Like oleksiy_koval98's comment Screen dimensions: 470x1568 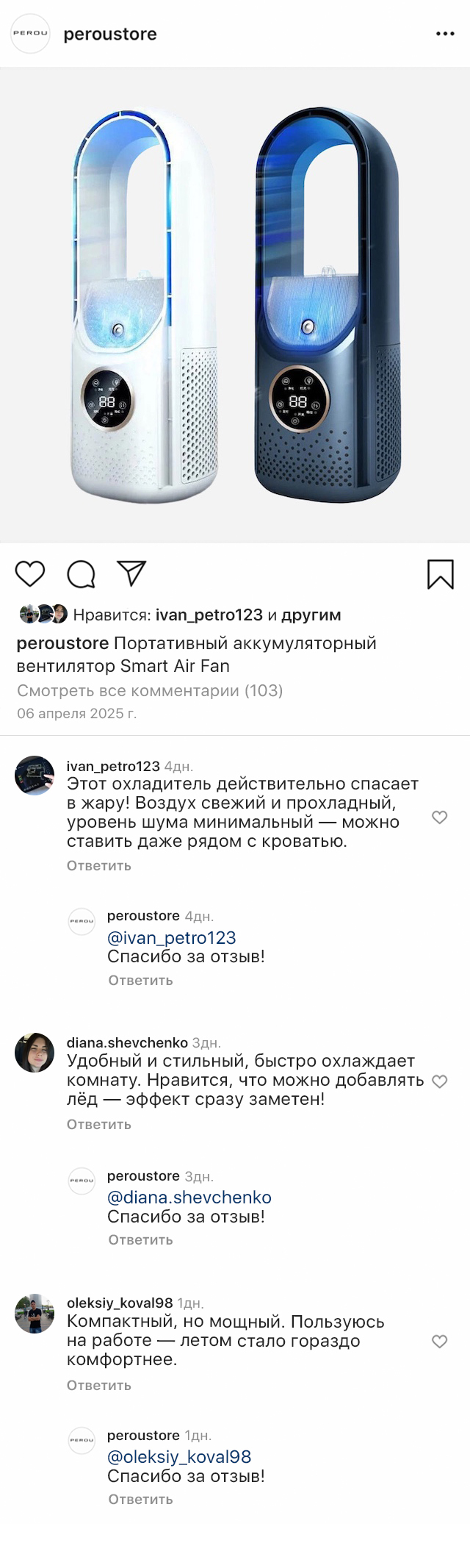pos(439,1342)
